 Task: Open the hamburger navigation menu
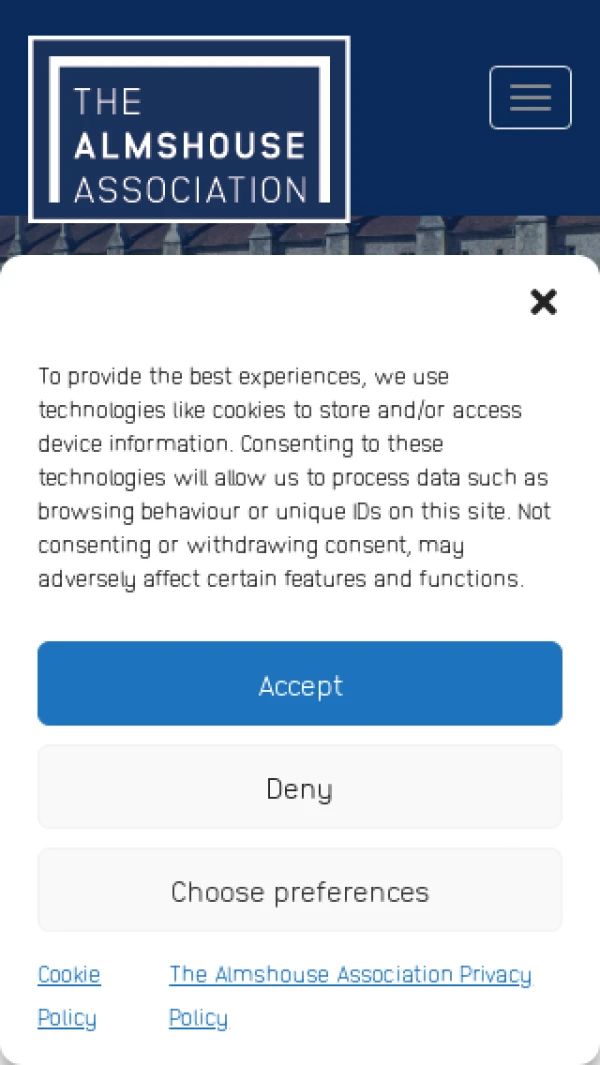[x=530, y=98]
